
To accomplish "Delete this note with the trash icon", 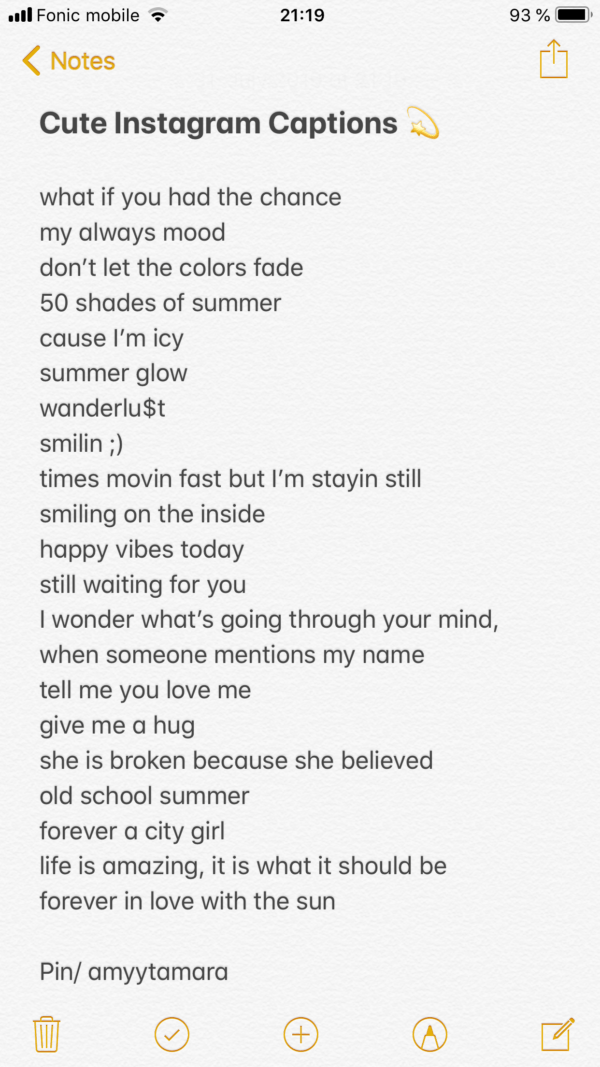I will (47, 1033).
